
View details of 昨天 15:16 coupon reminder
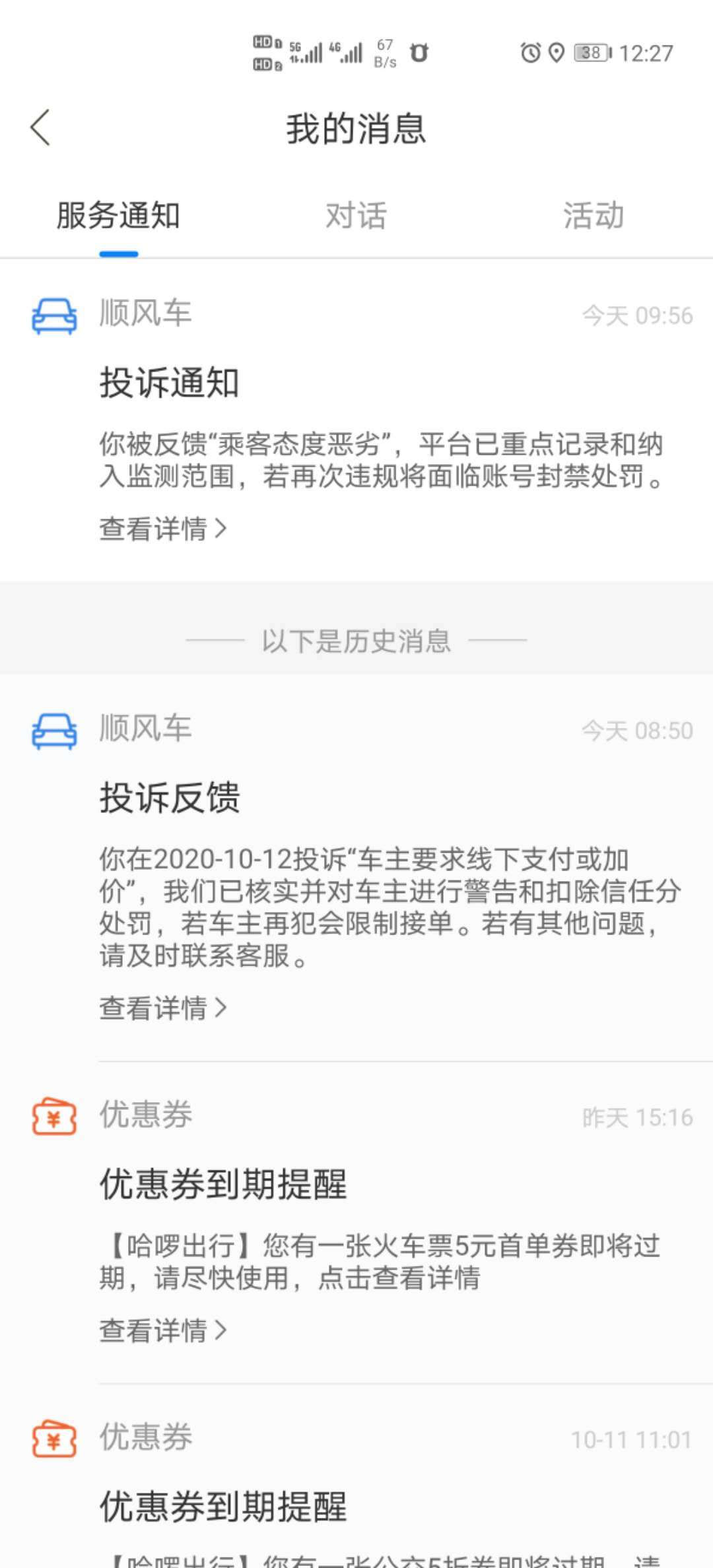163,1330
